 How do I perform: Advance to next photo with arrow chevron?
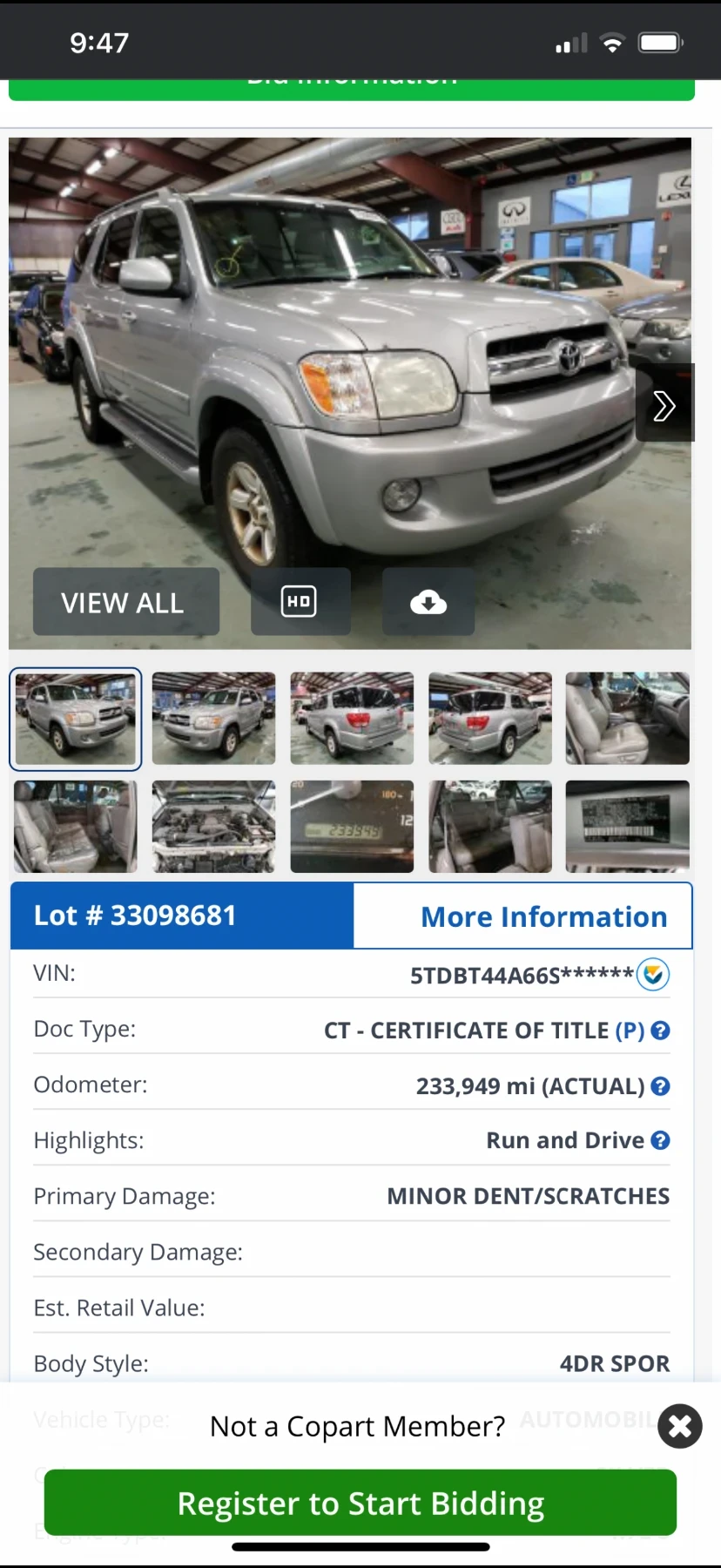(664, 404)
